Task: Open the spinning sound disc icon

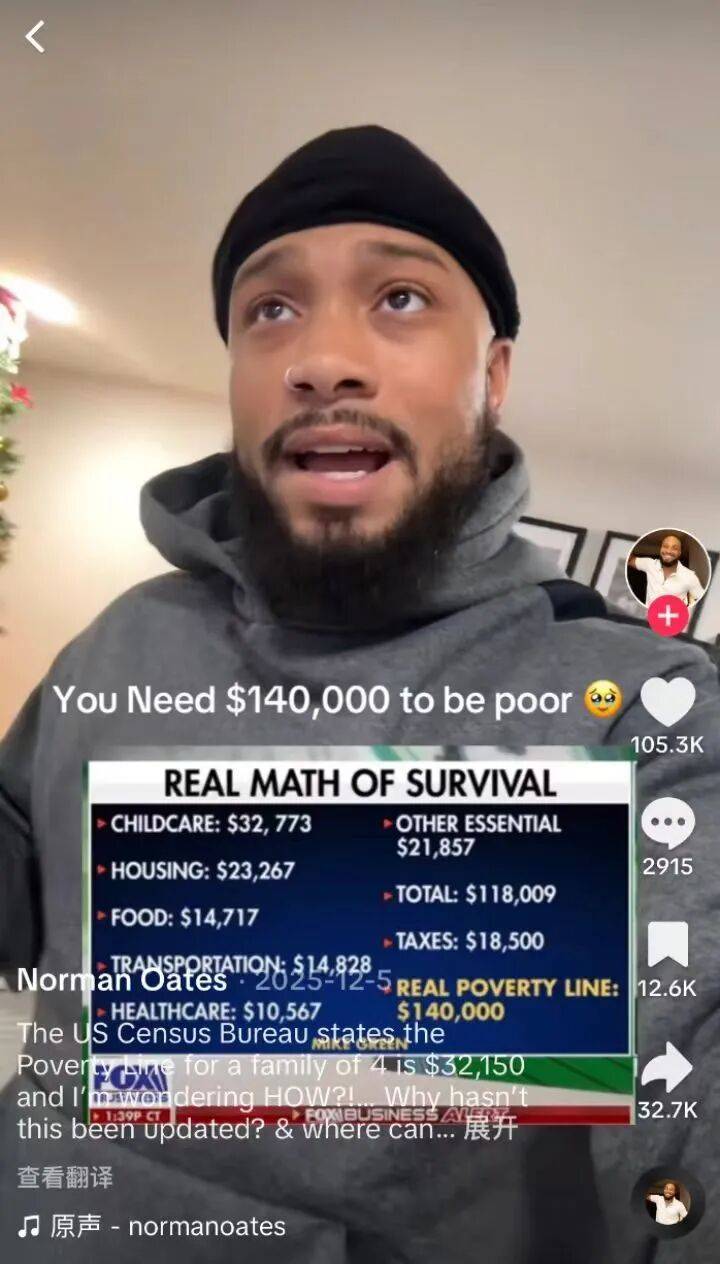Action: tap(668, 1203)
